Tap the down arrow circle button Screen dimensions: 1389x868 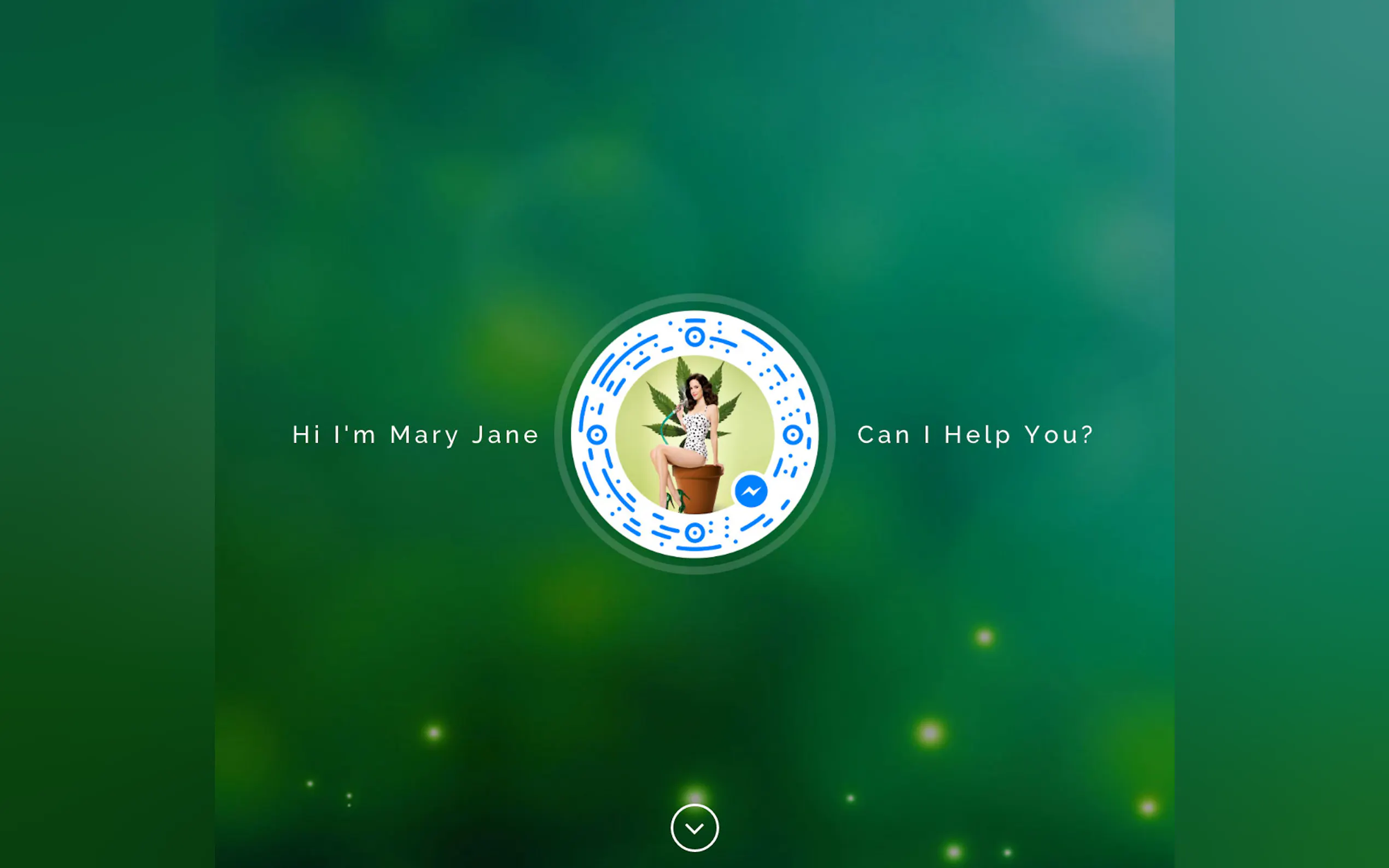coord(694,828)
